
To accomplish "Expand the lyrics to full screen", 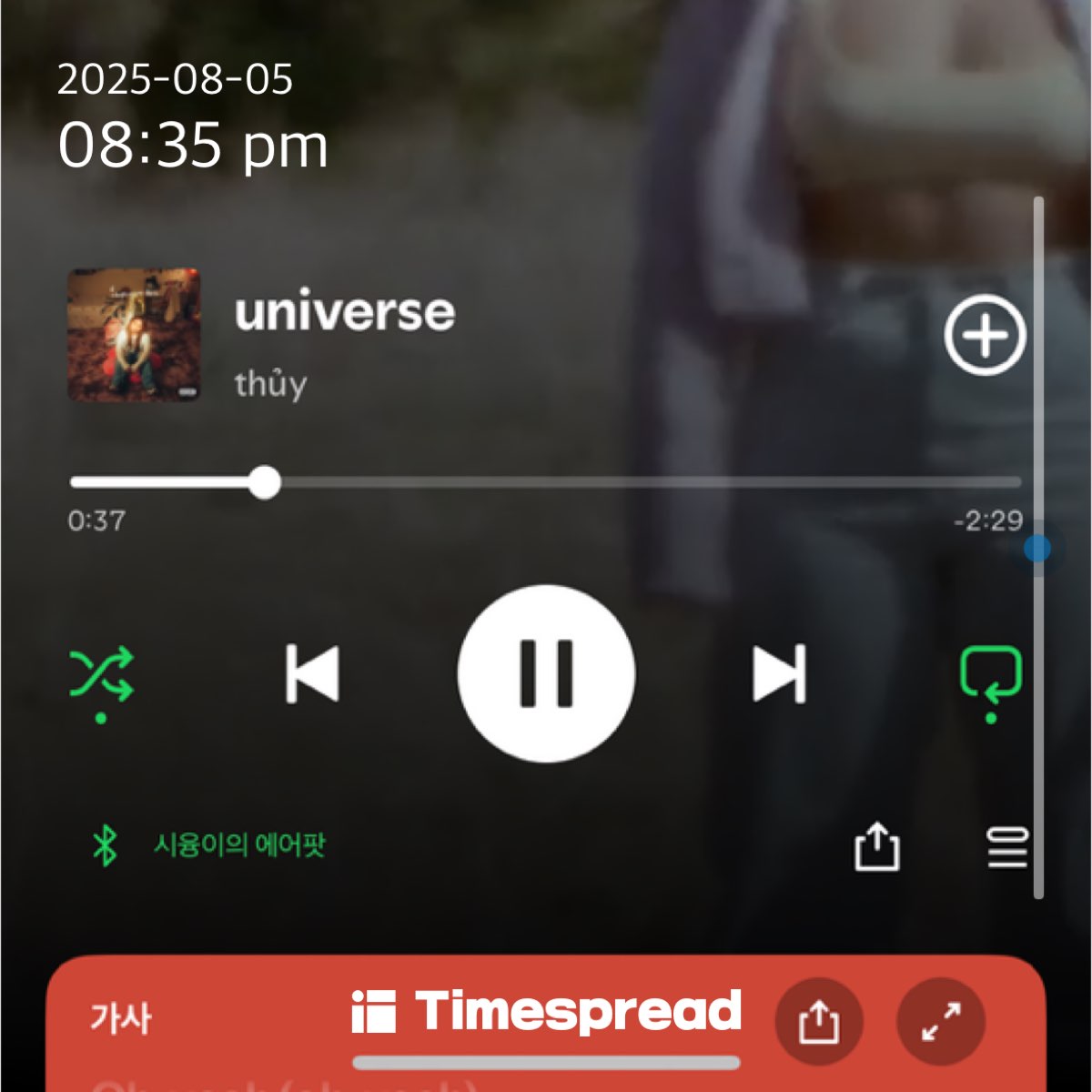I will point(941,1021).
